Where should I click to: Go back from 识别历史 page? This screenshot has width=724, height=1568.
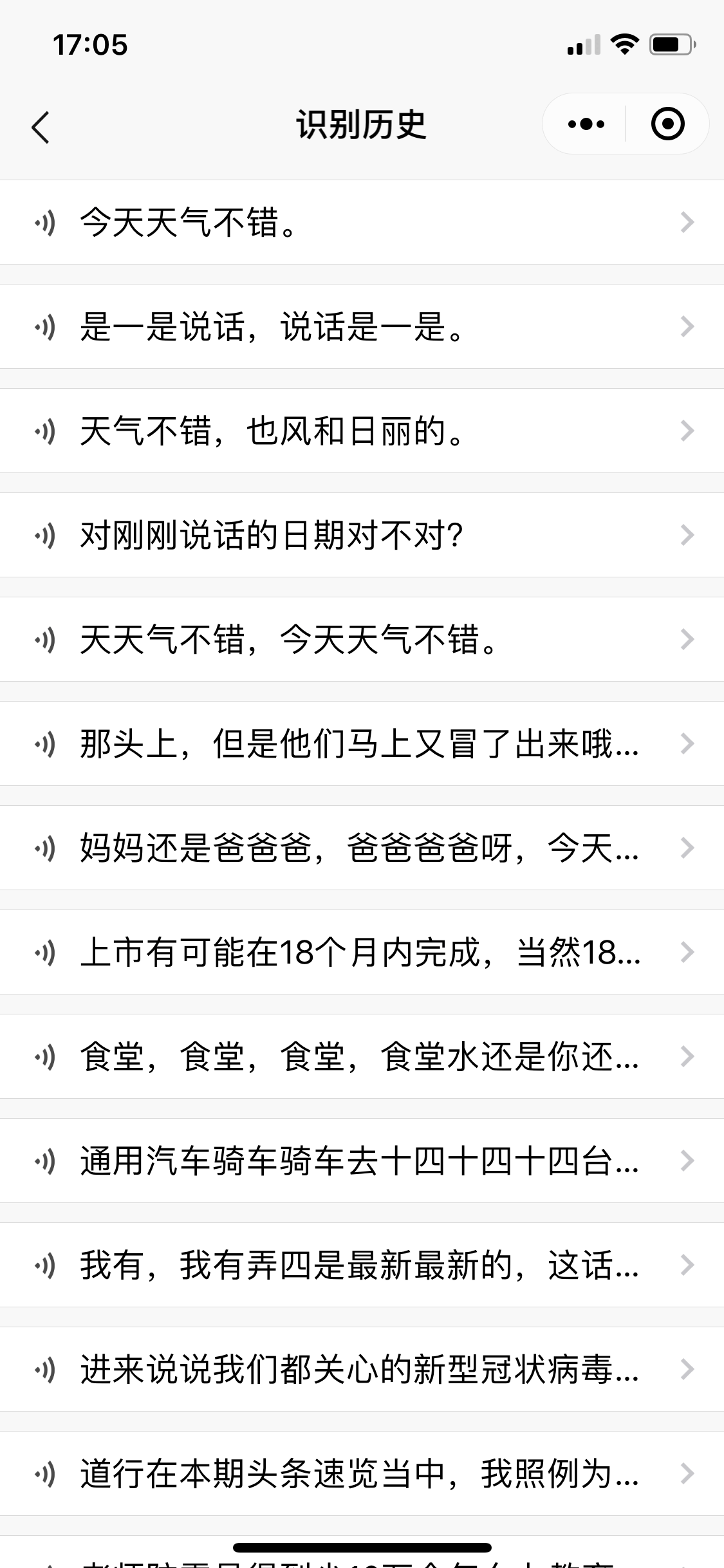(x=40, y=126)
